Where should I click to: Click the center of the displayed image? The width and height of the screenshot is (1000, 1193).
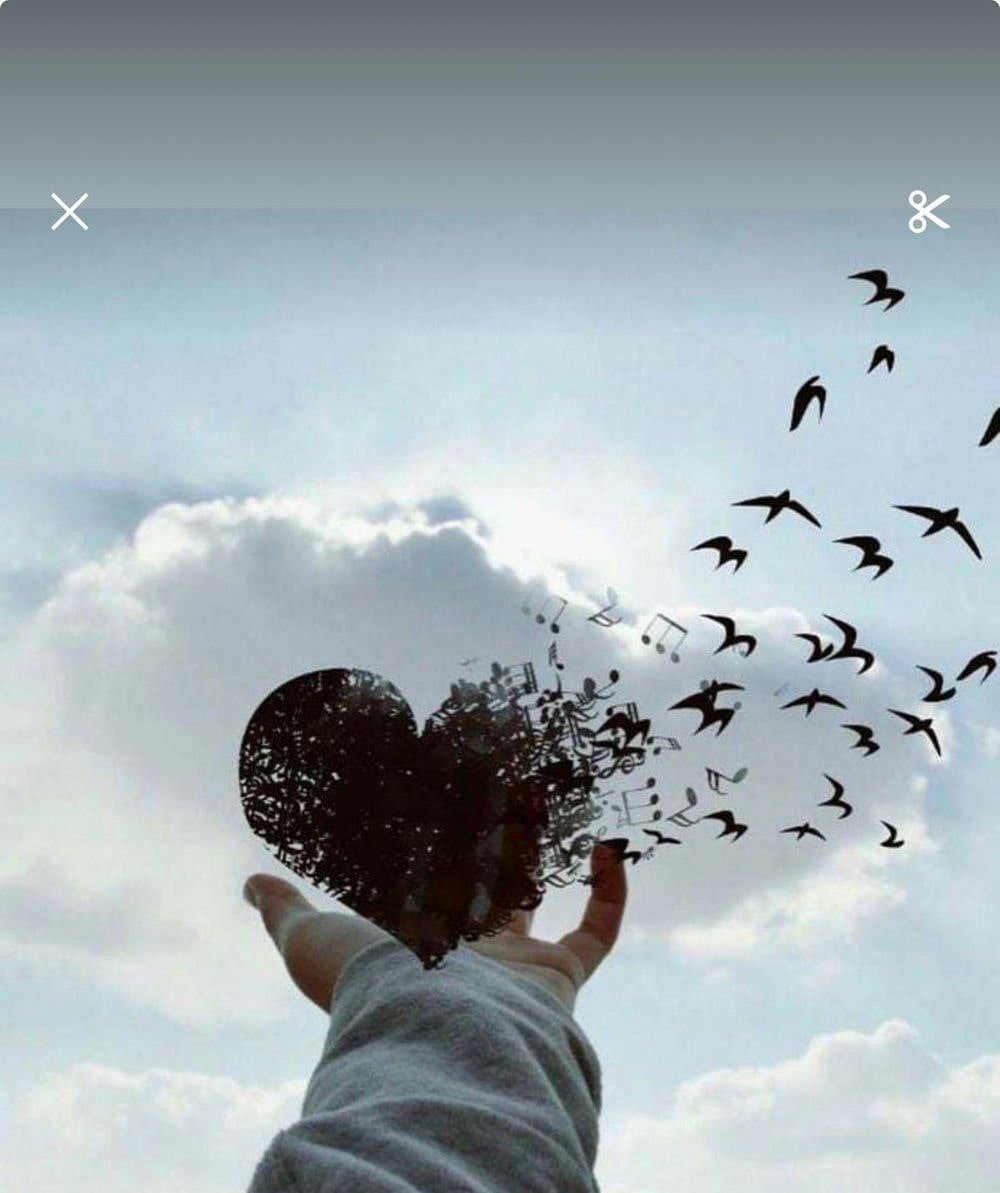point(500,700)
